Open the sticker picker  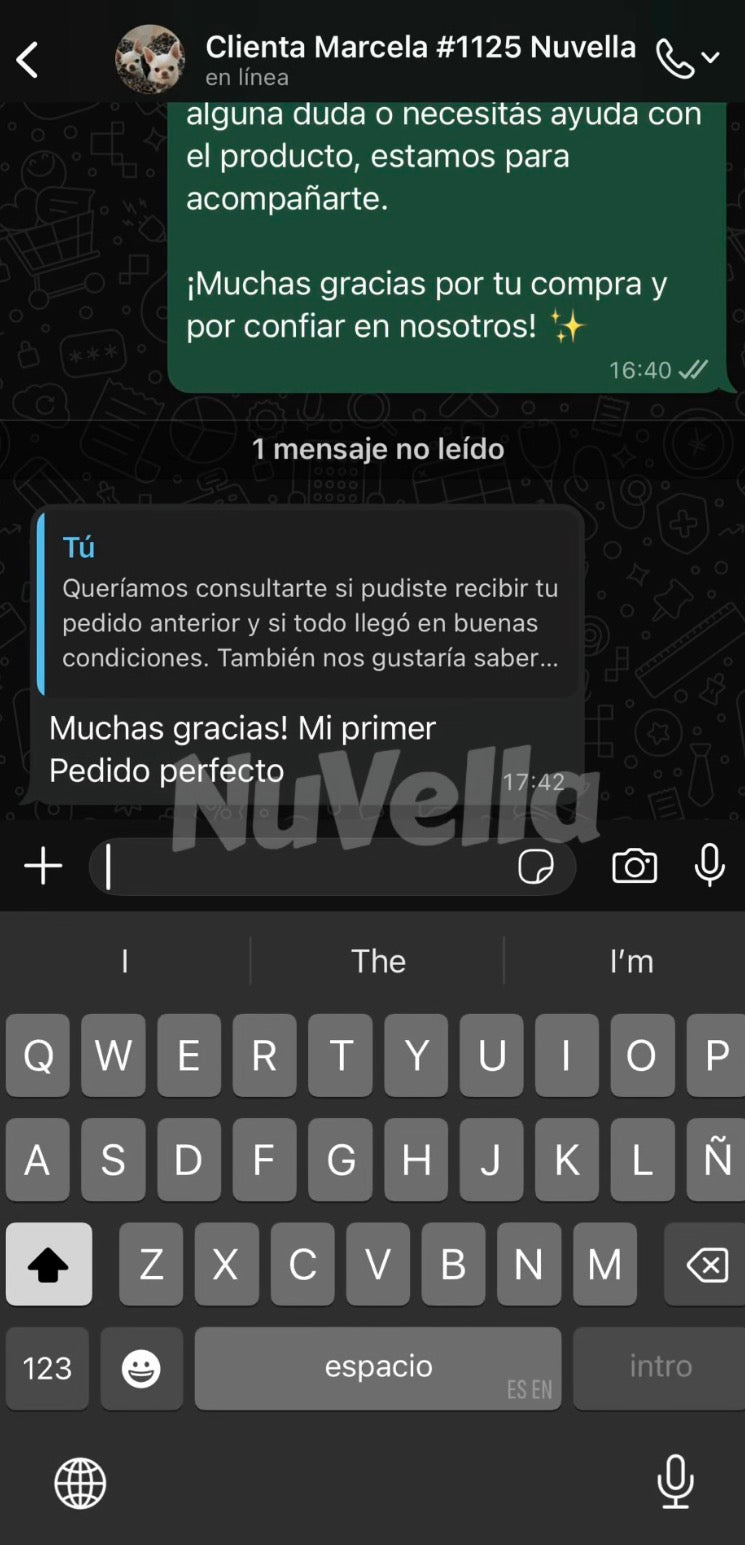536,867
